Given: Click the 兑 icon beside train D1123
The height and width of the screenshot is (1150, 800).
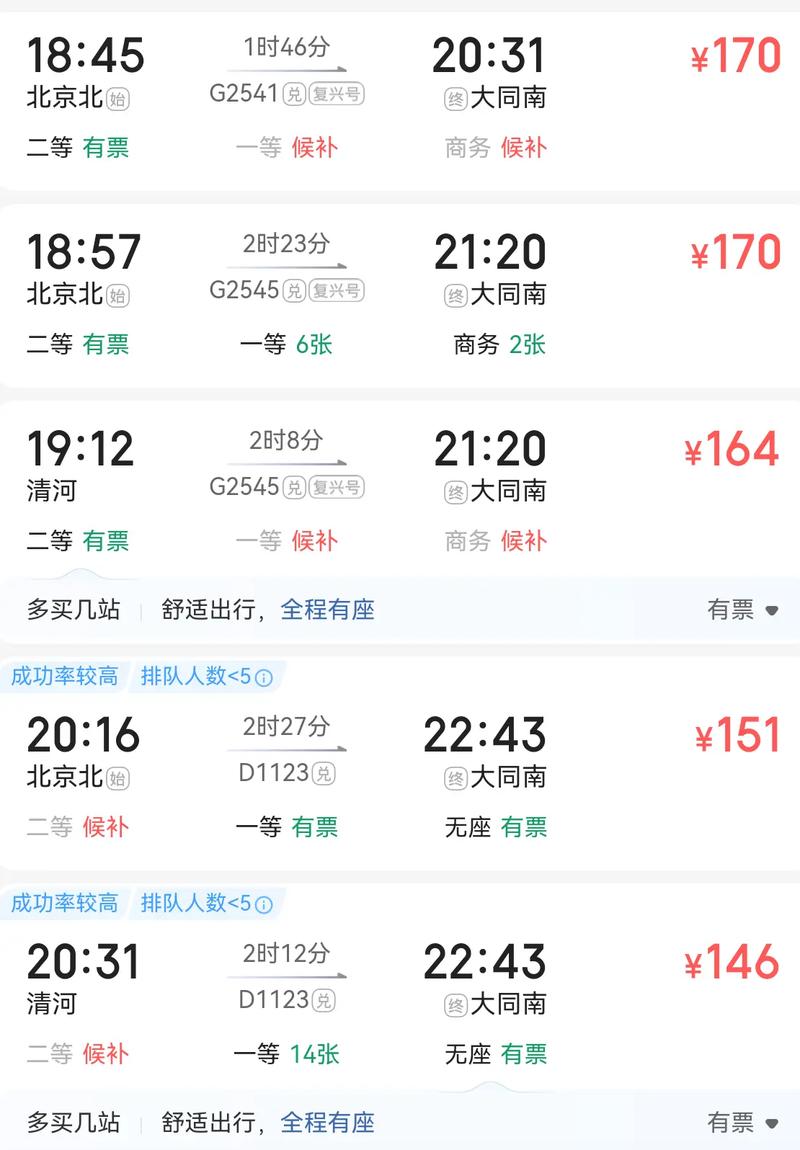Looking at the screenshot, I should (325, 773).
